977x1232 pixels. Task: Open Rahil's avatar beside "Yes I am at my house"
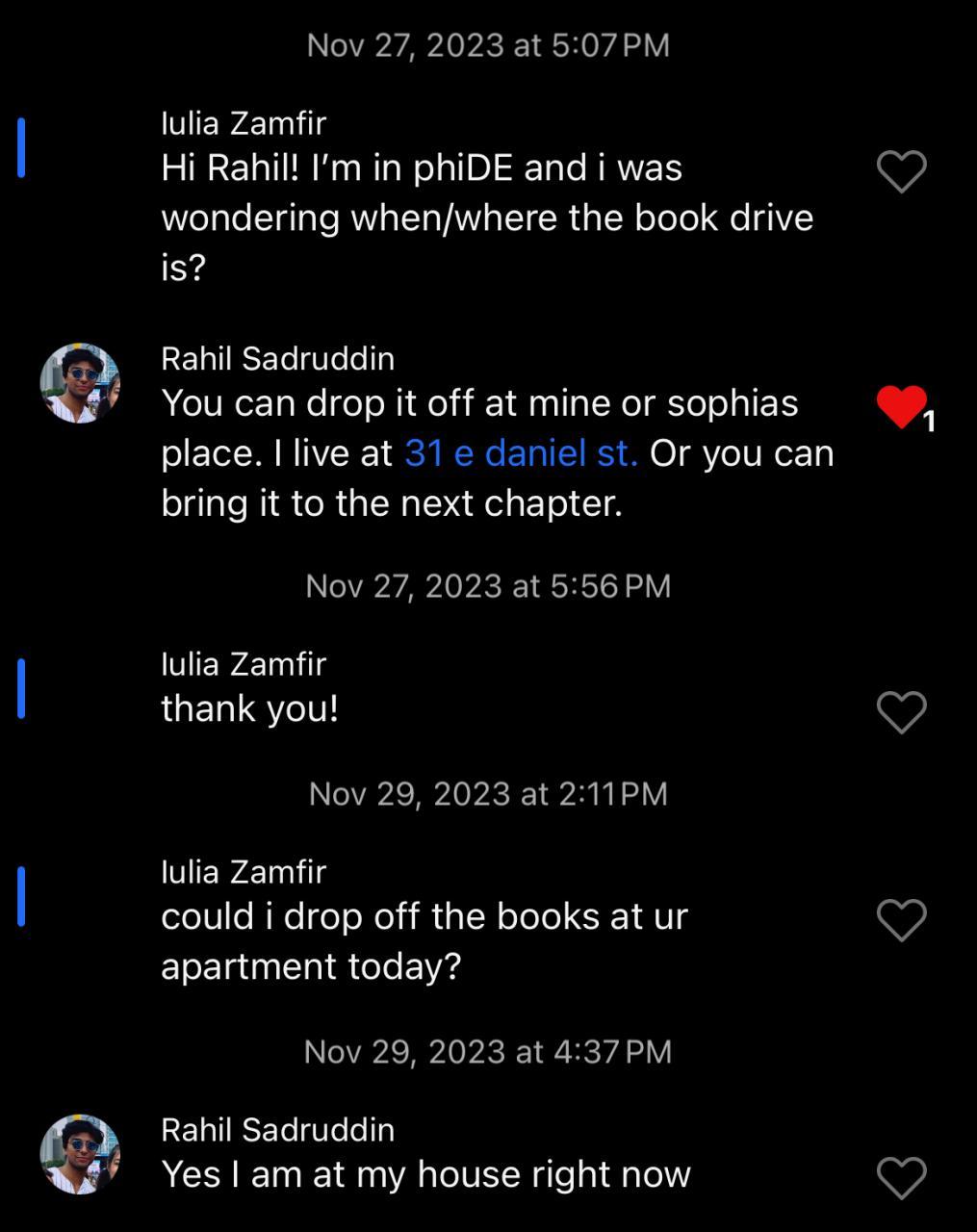tap(80, 1154)
